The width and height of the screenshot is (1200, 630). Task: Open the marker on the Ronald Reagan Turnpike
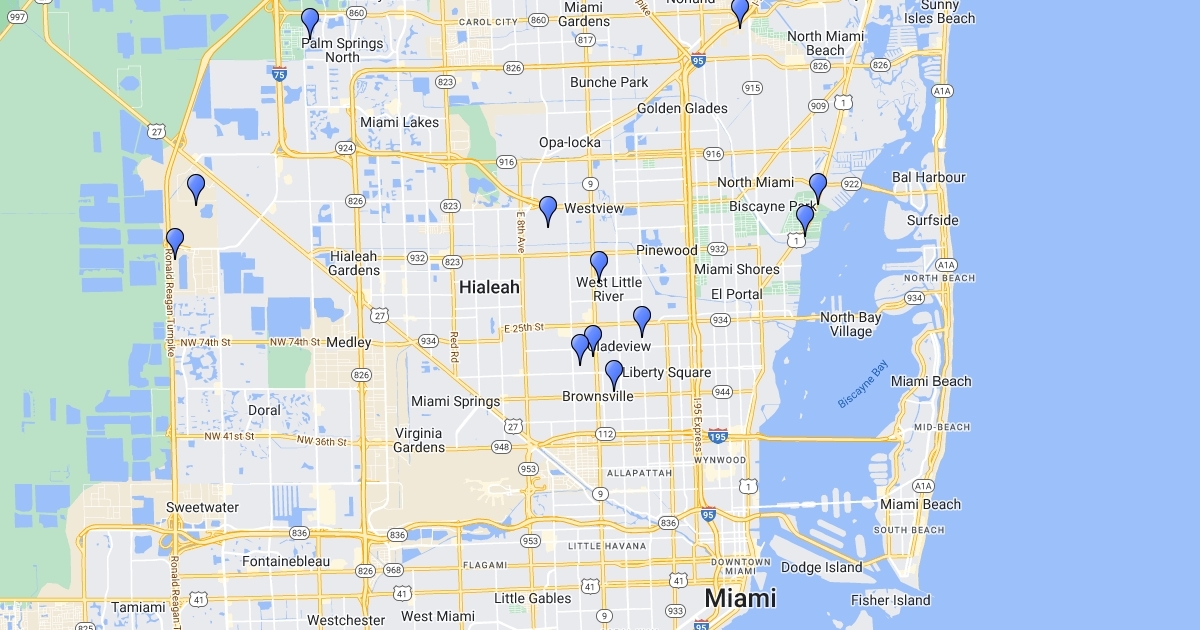click(x=175, y=243)
